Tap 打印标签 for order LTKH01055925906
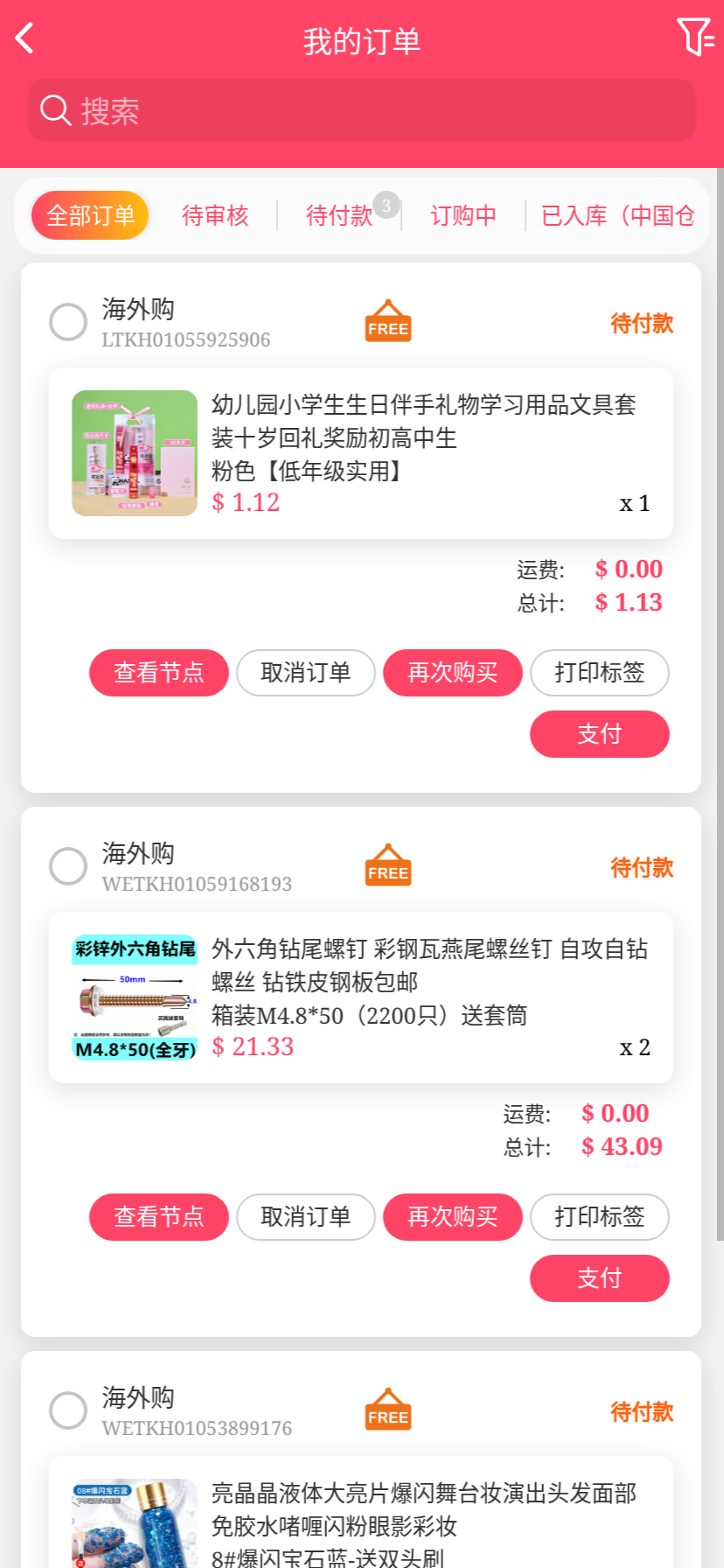The height and width of the screenshot is (1568, 724). pyautogui.click(x=600, y=673)
